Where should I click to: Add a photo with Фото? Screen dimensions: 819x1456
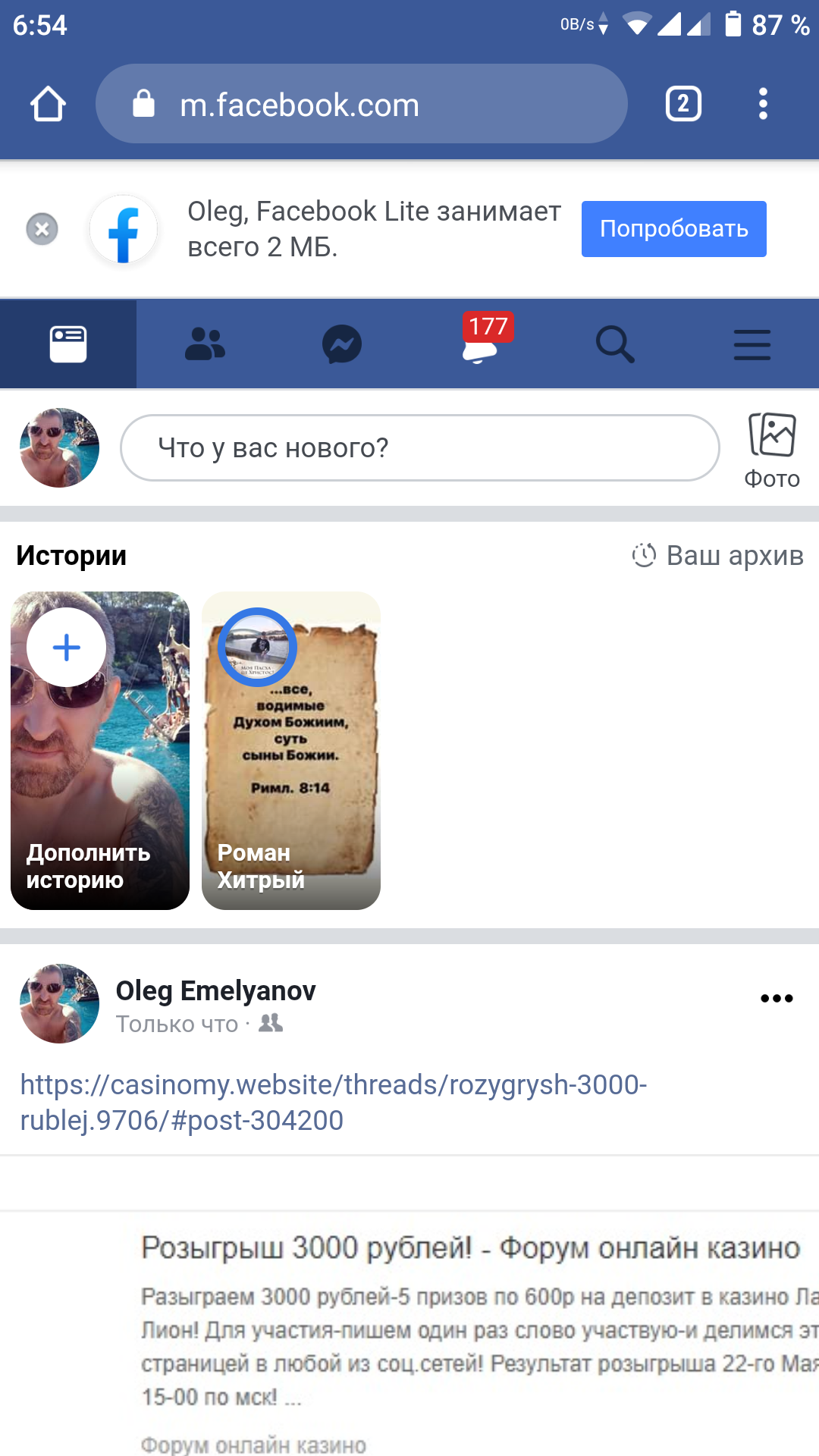coord(772,450)
